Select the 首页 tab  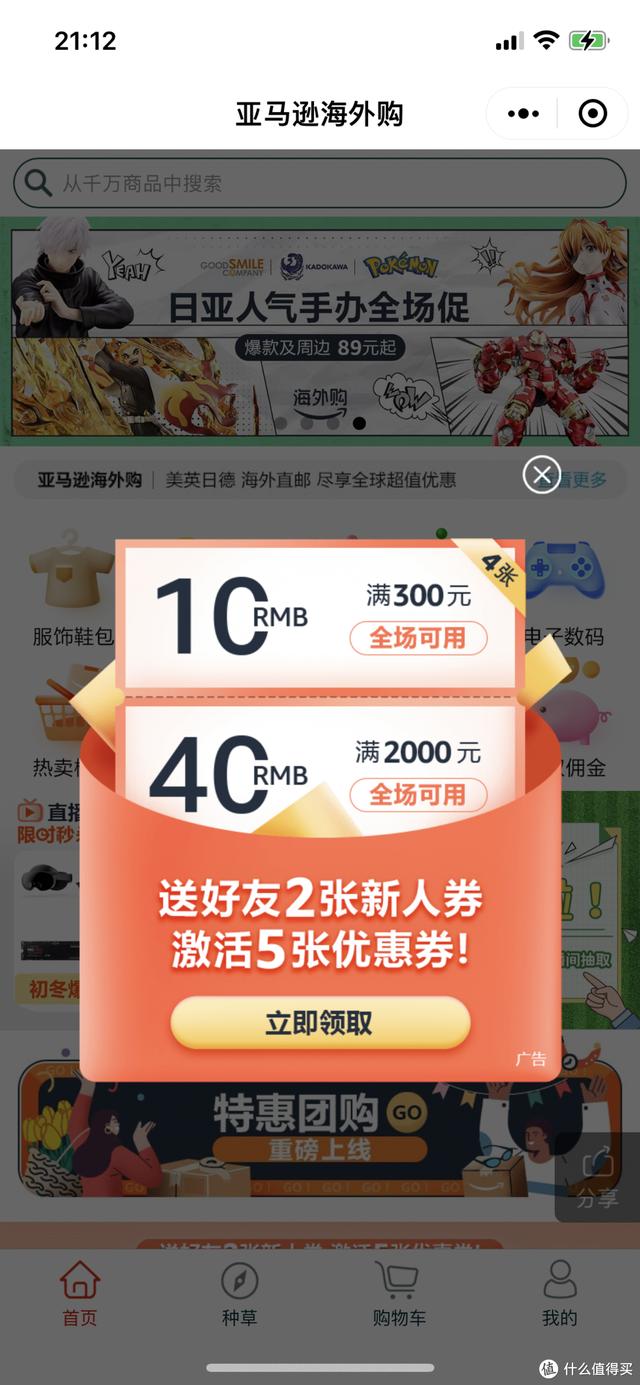pyautogui.click(x=80, y=1294)
